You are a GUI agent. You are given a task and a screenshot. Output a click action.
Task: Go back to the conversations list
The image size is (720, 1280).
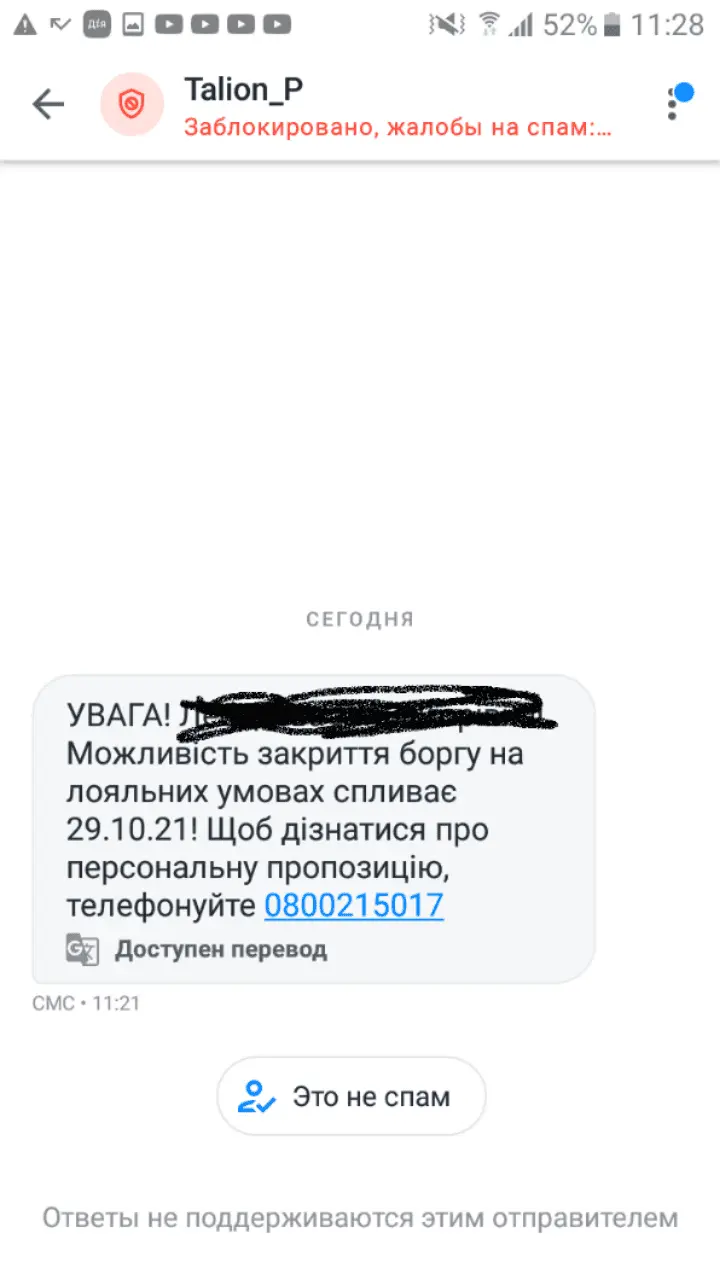click(48, 104)
